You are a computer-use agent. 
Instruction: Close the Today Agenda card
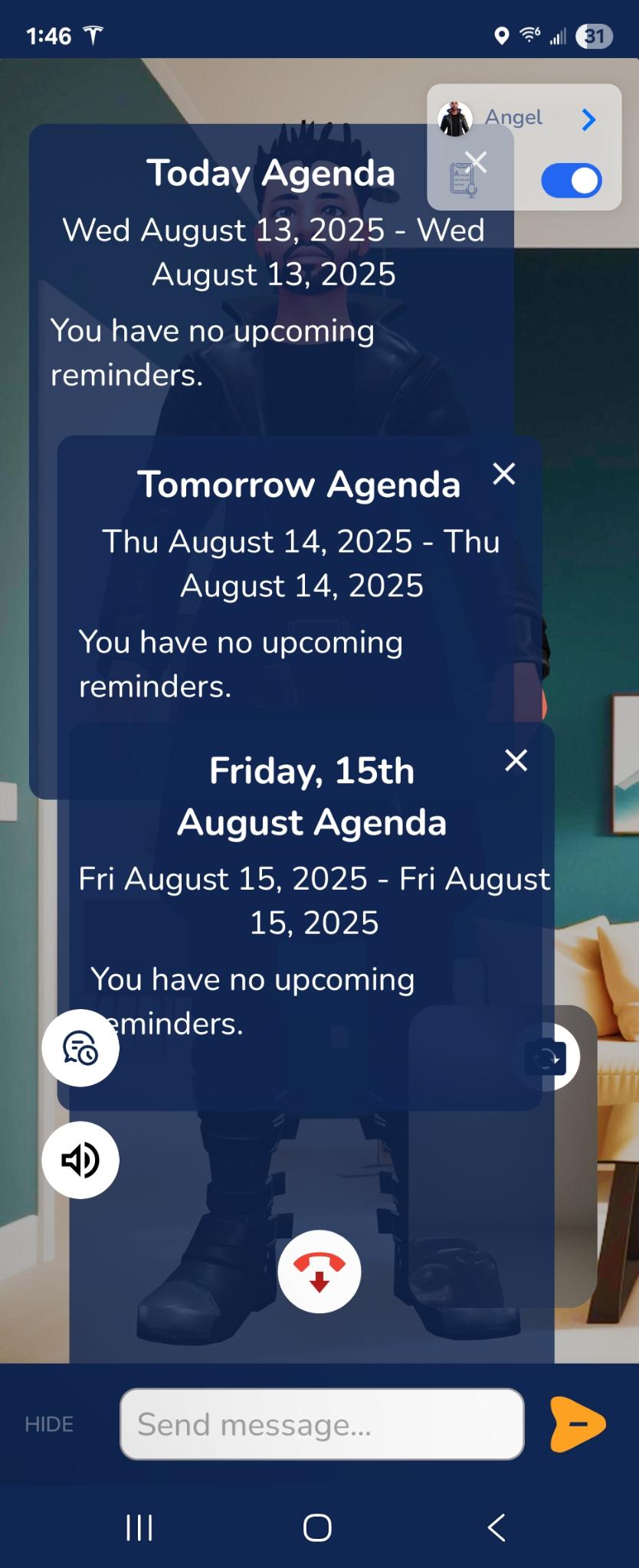[476, 162]
